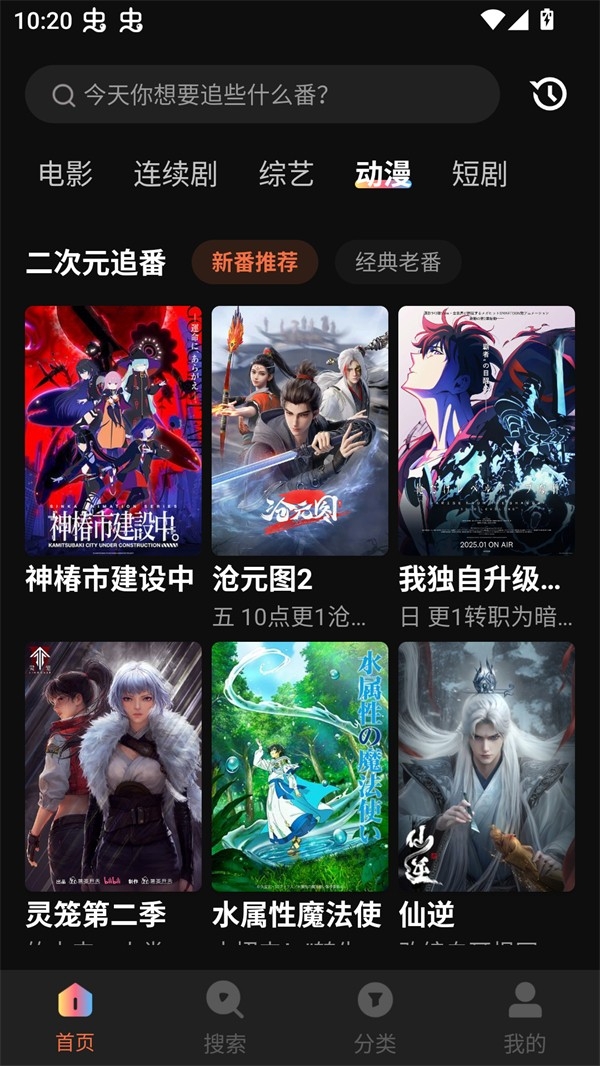This screenshot has width=600, height=1066.
Task: Open the 水属性魔法使 anime
Action: point(300,766)
